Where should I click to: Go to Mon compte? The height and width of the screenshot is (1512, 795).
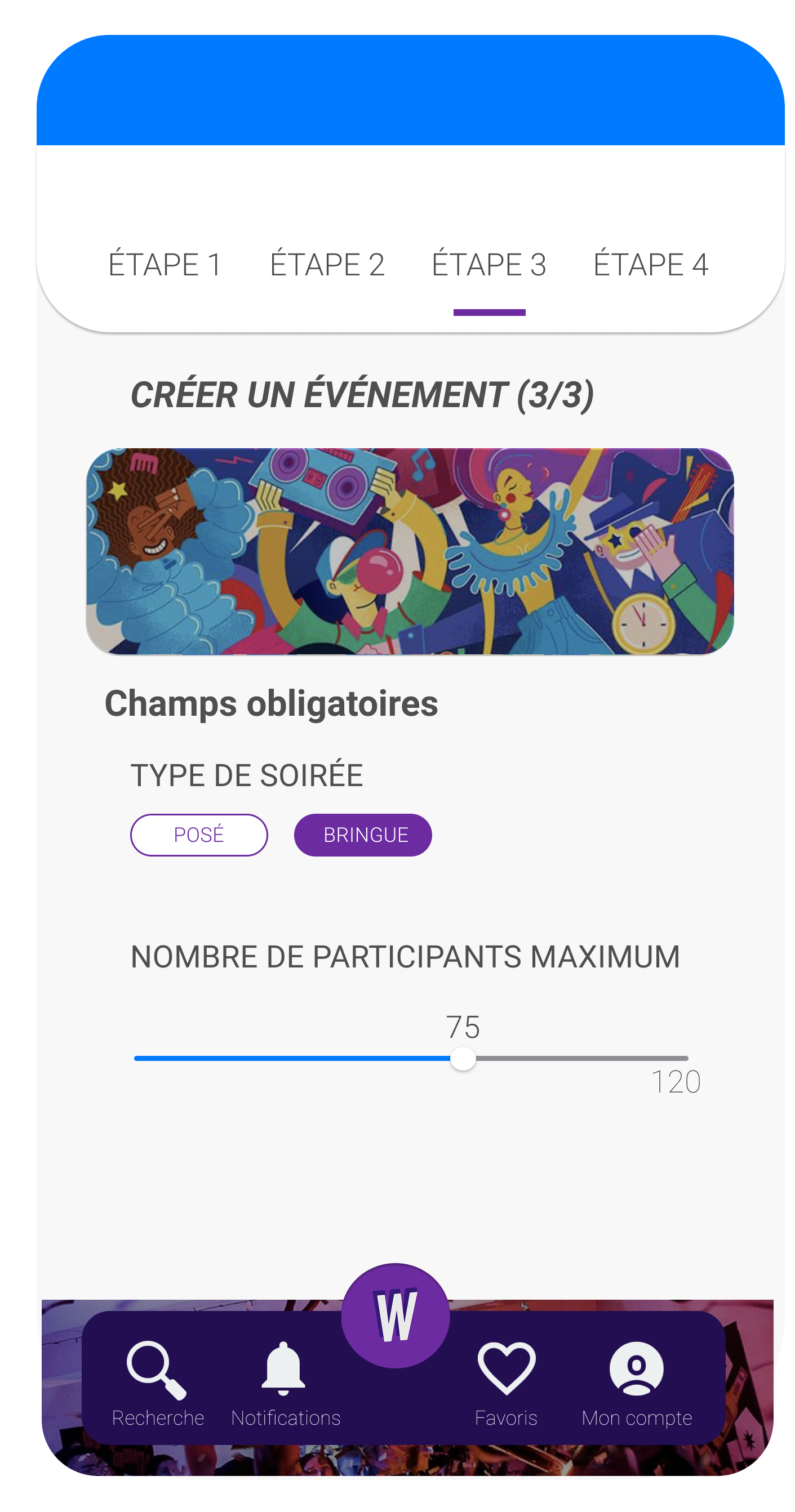637,1383
